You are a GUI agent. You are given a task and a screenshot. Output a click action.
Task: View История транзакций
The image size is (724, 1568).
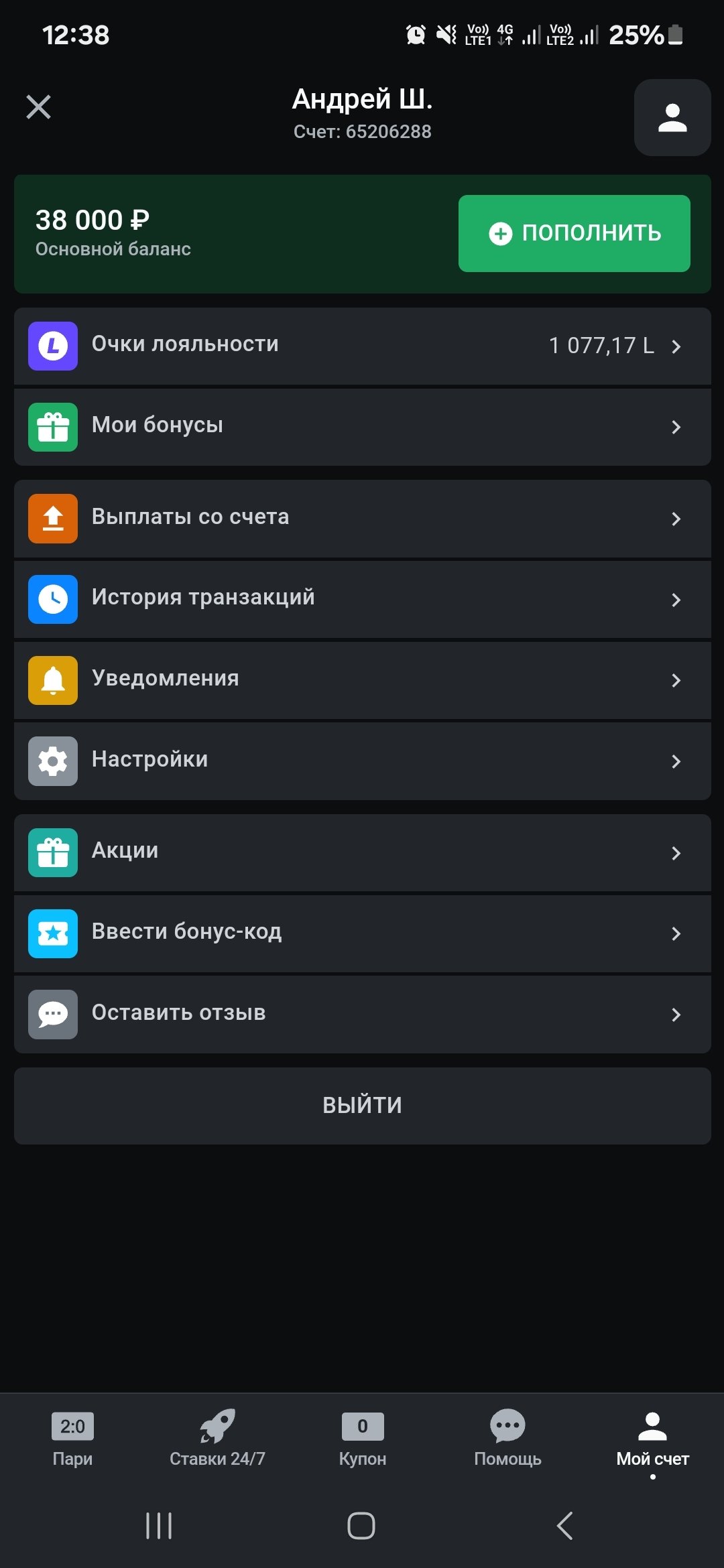pos(362,598)
